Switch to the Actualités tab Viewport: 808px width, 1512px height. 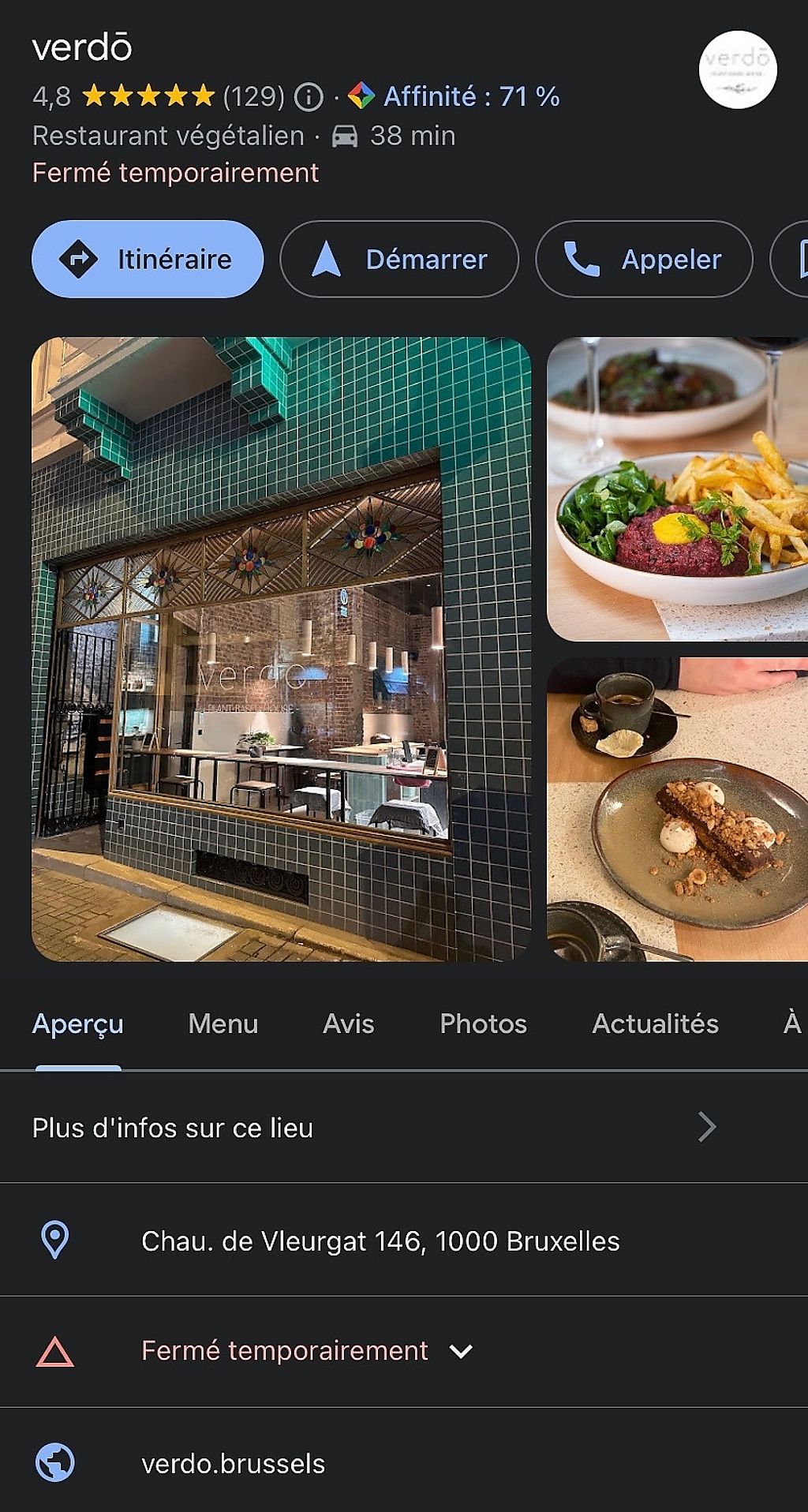coord(655,1024)
